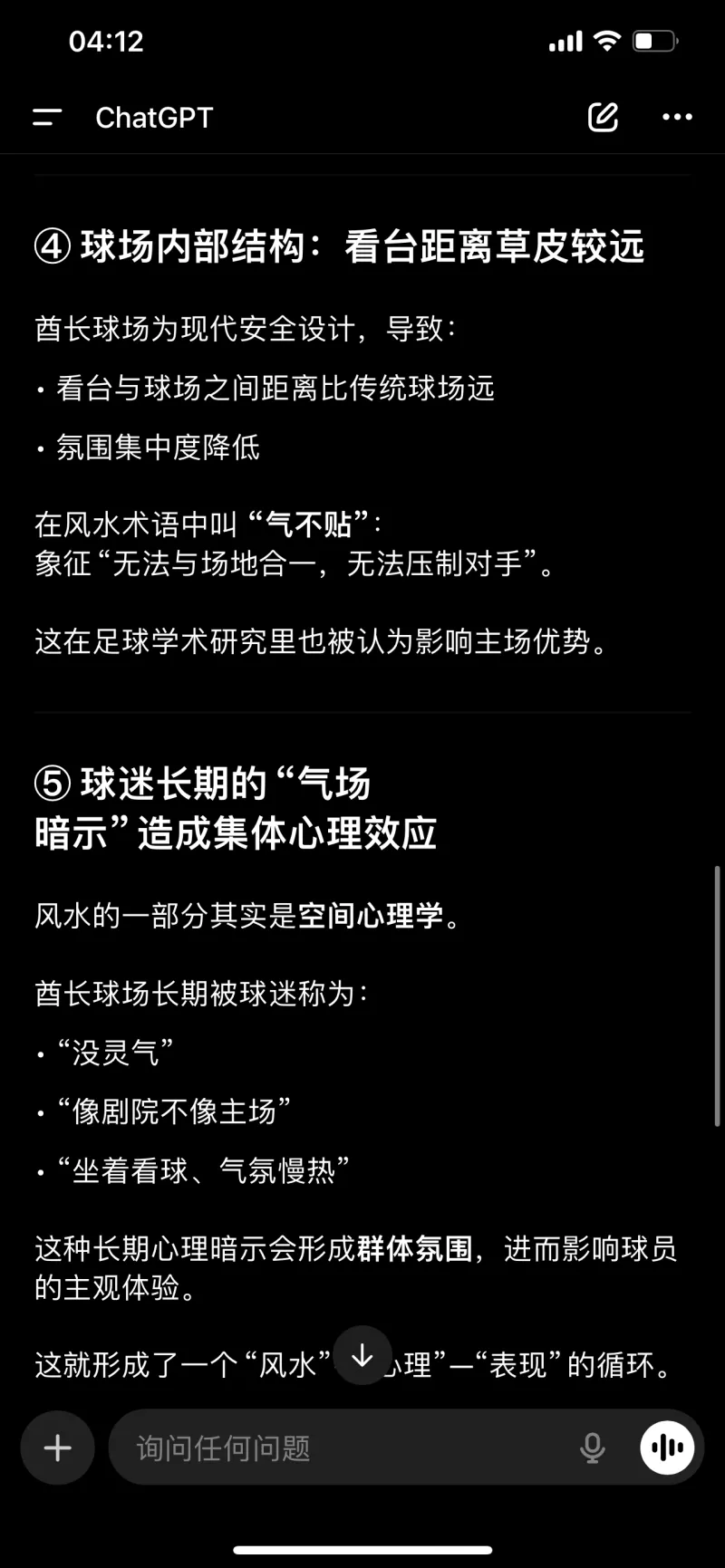Image resolution: width=725 pixels, height=1568 pixels.
Task: Tap the plus attachment button
Action: (58, 1448)
